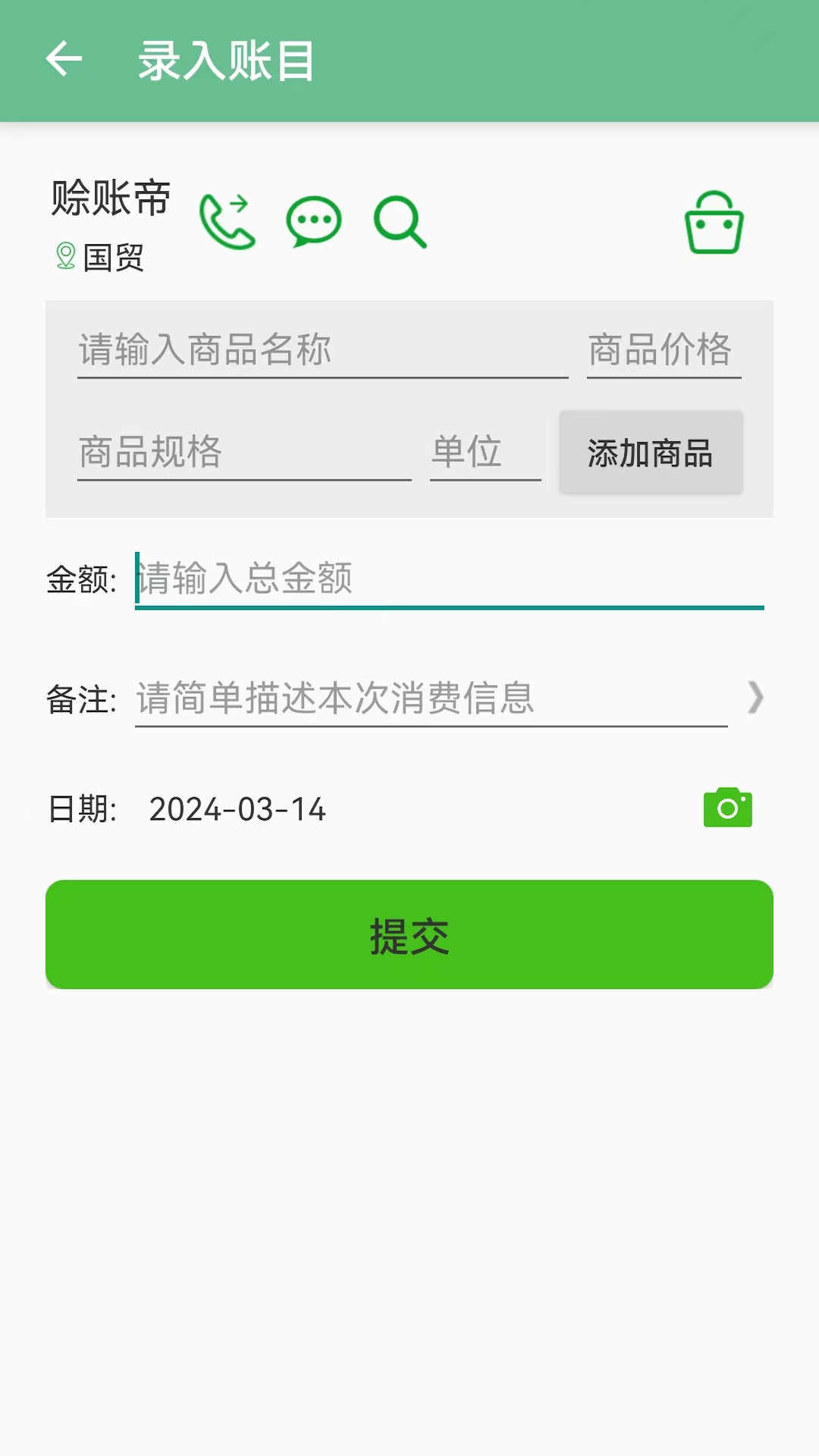819x1456 pixels.
Task: Tap the 请简单描述本次消费信息 remarks field
Action: 432,699
